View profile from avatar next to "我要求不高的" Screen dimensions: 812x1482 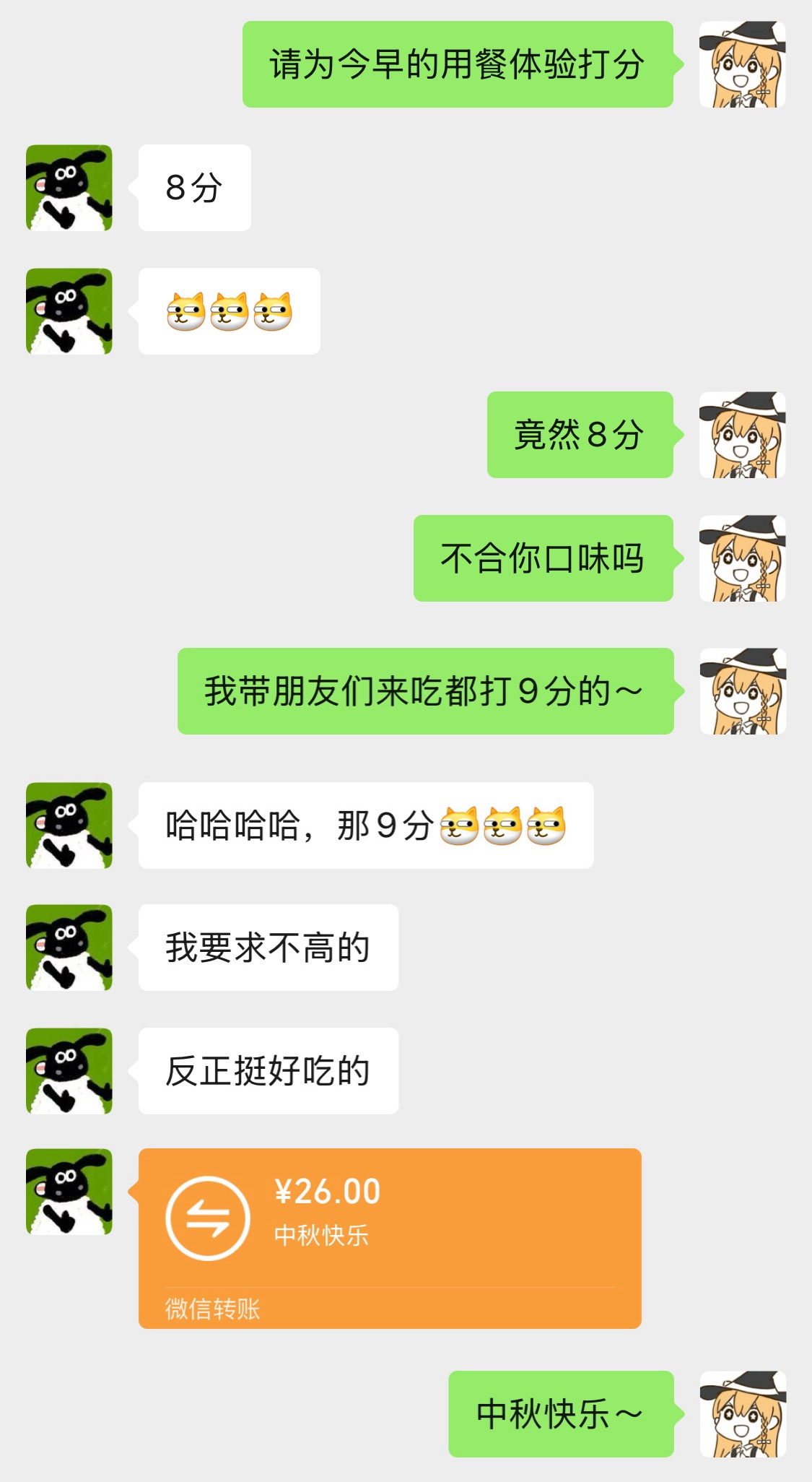(69, 948)
